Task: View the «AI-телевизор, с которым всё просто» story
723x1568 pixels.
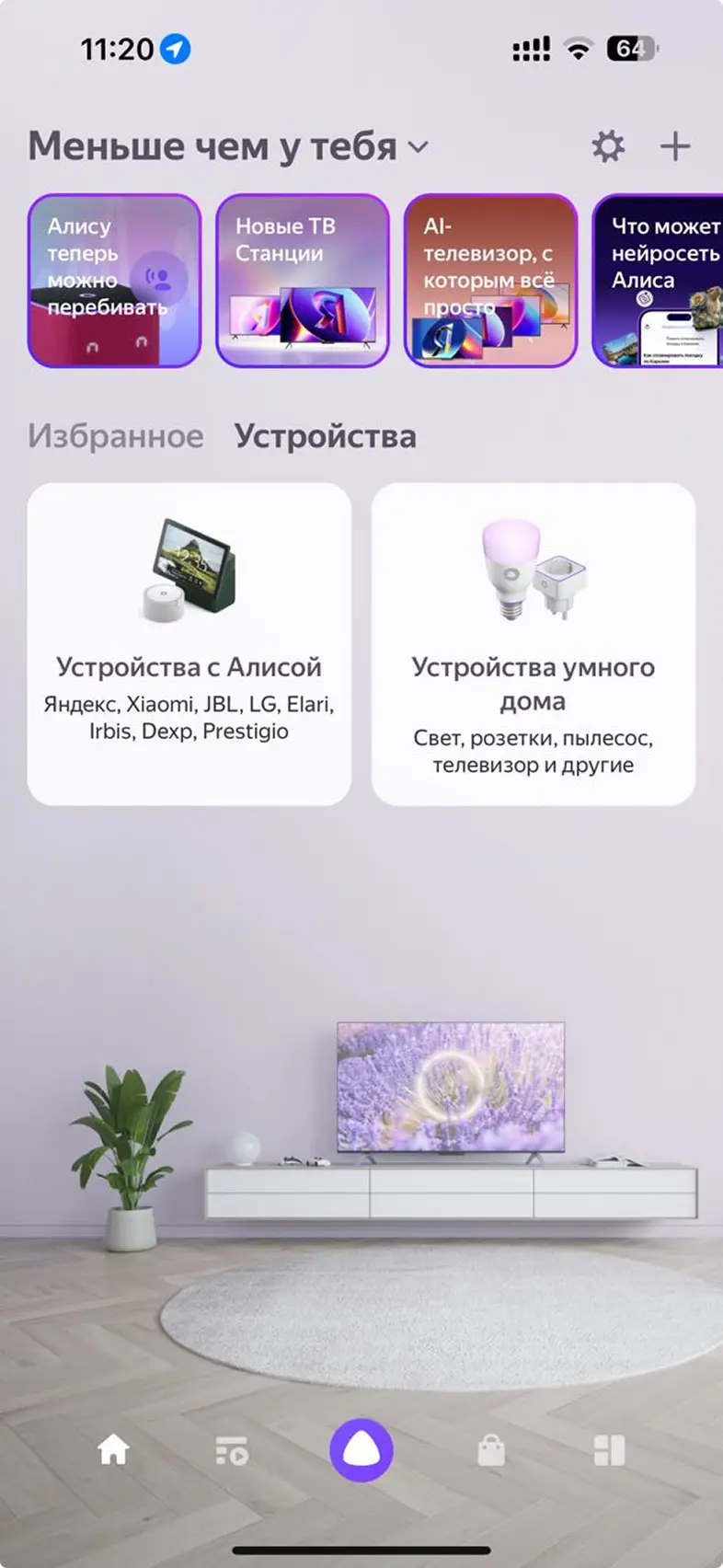Action: 490,281
